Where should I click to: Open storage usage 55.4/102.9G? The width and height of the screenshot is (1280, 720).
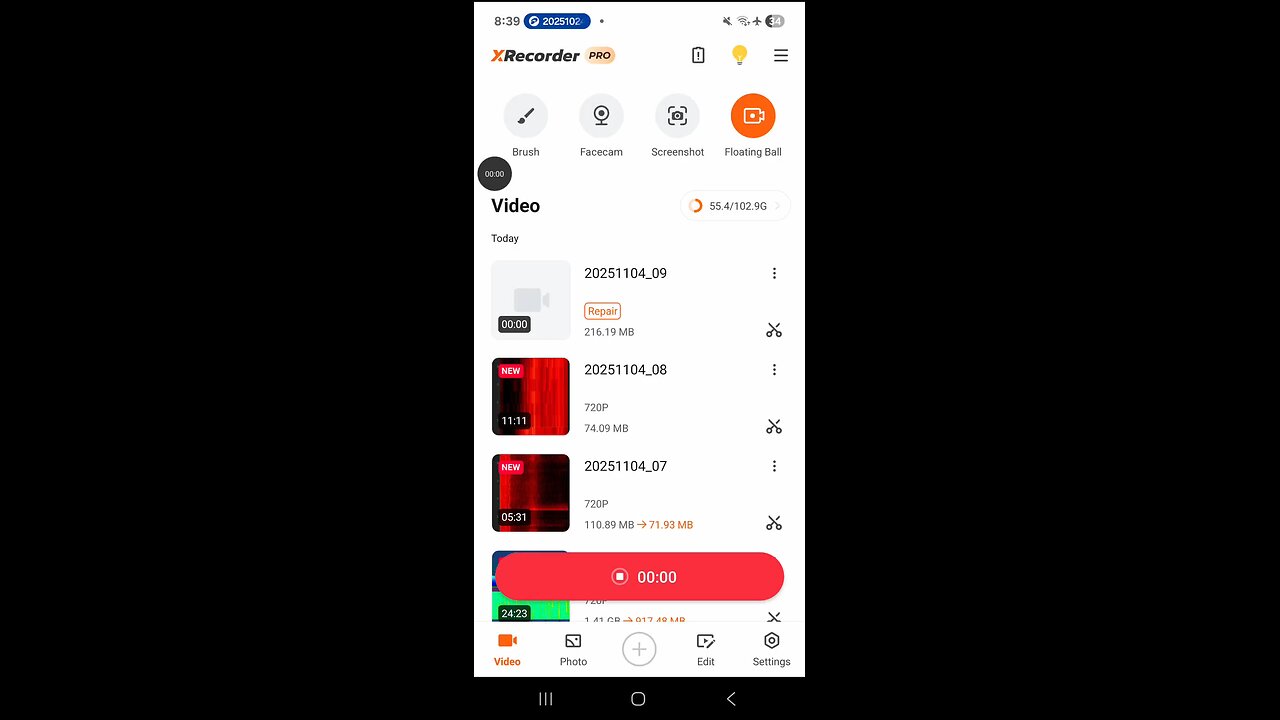735,206
